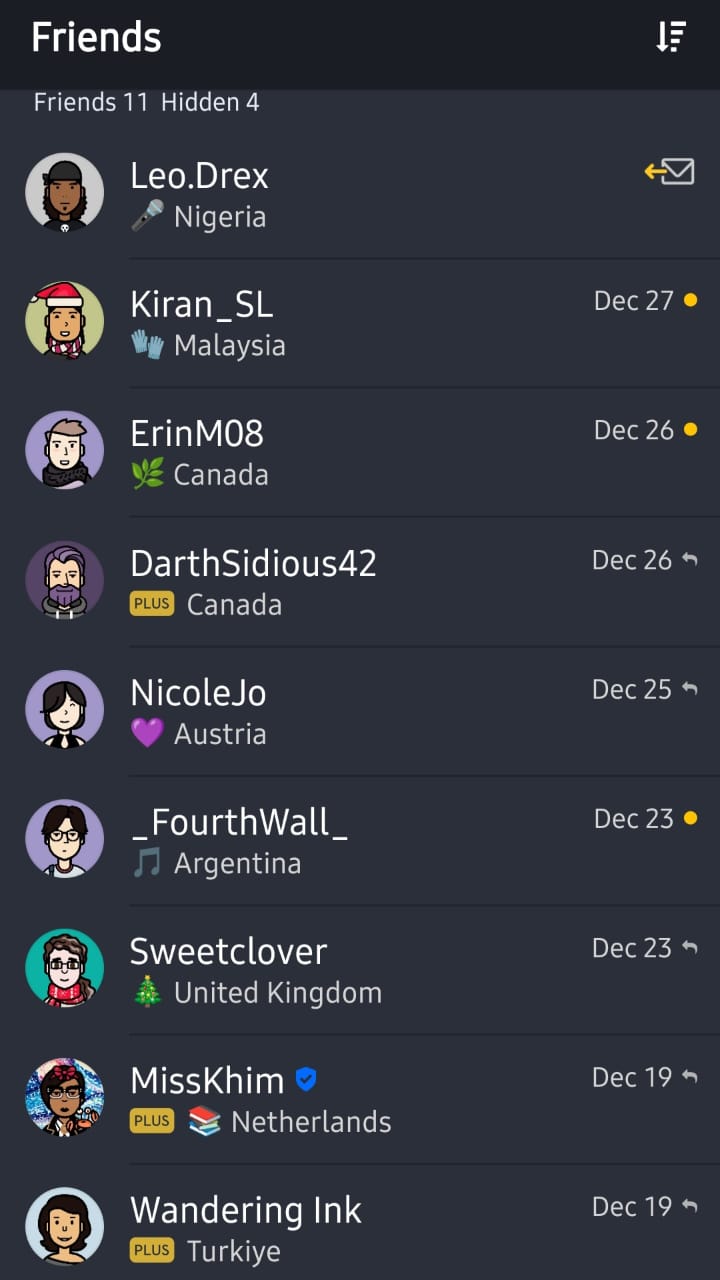Open Wandering Ink's row
Viewport: 720px width, 1280px height.
360,1227
